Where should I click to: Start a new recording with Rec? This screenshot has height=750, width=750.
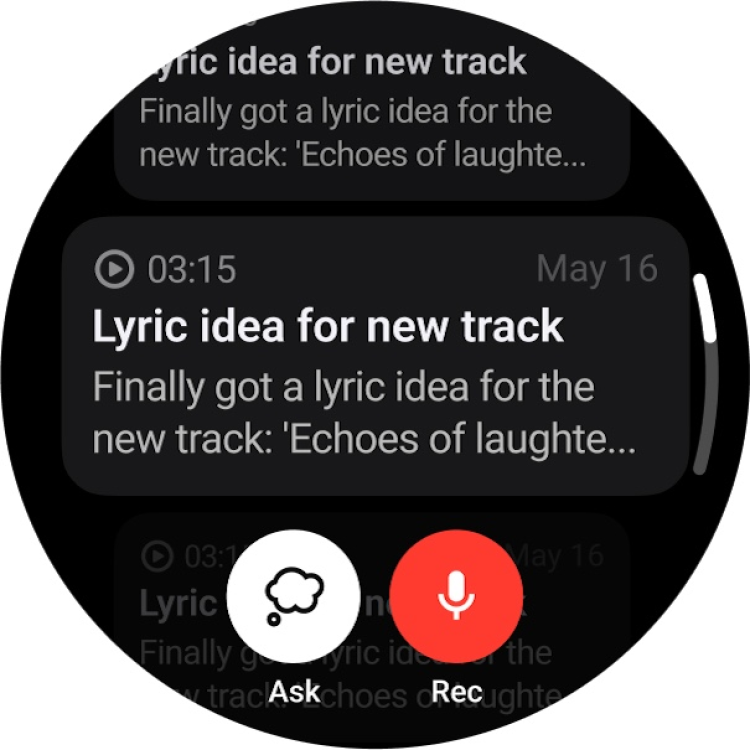click(456, 597)
